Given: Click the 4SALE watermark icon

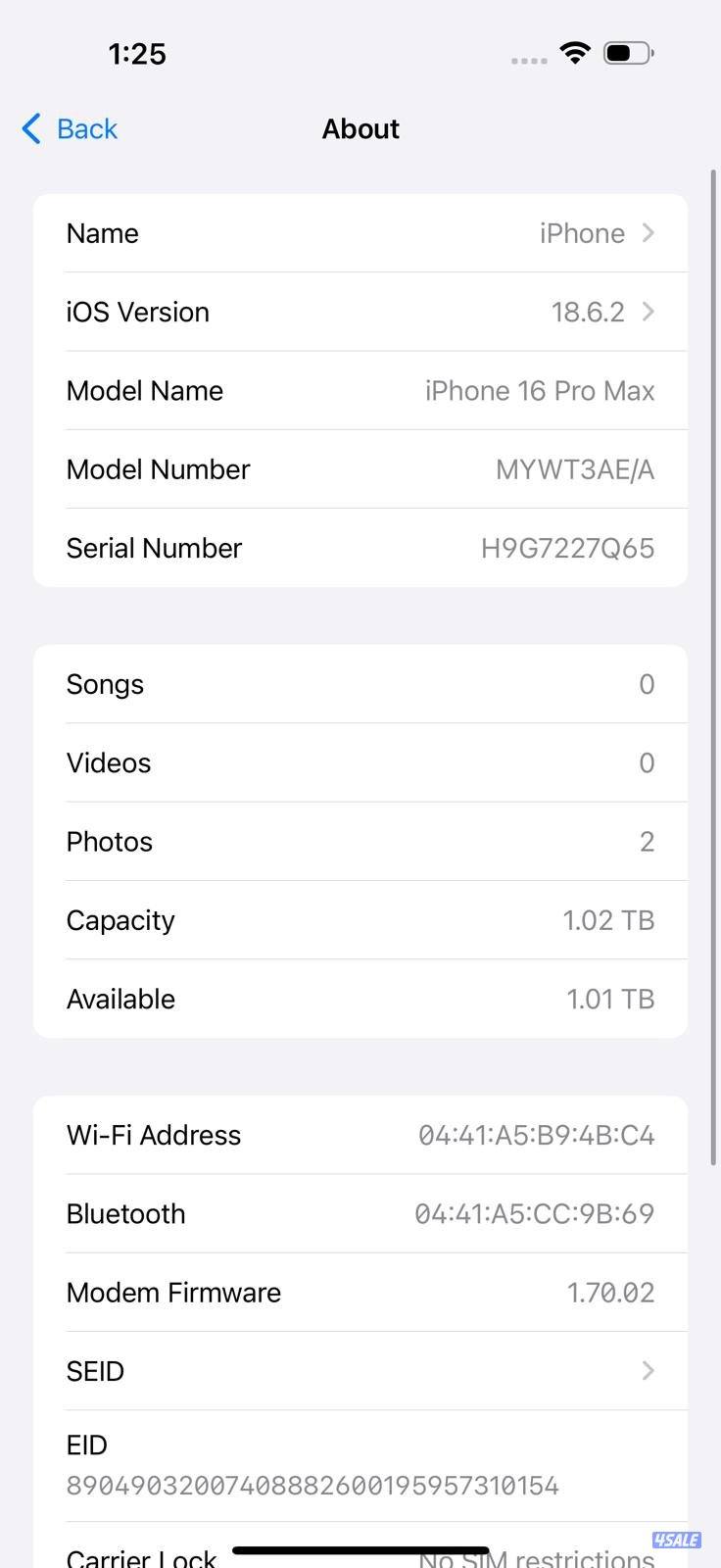Looking at the screenshot, I should pyautogui.click(x=675, y=1540).
